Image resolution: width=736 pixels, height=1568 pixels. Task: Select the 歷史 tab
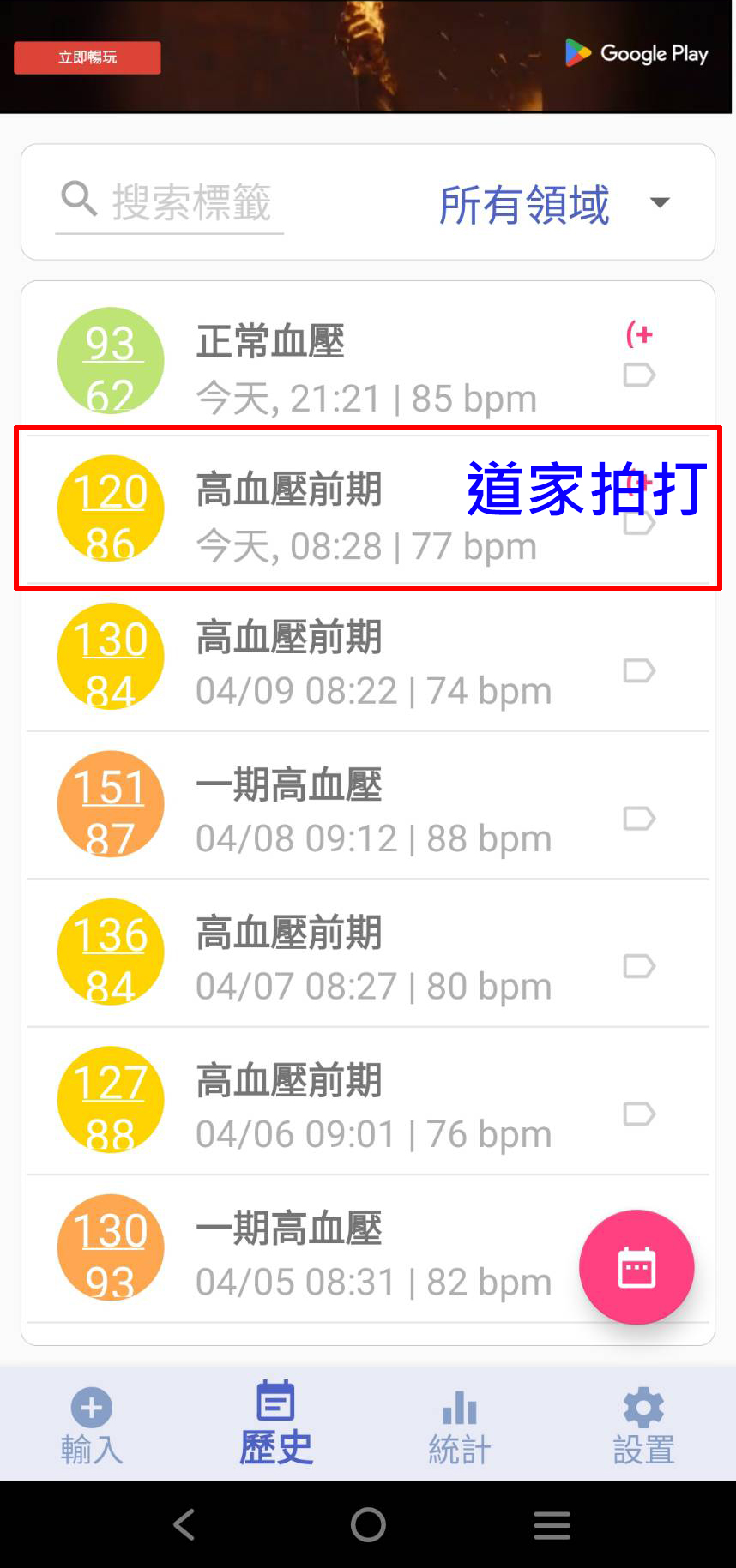pos(276,1425)
